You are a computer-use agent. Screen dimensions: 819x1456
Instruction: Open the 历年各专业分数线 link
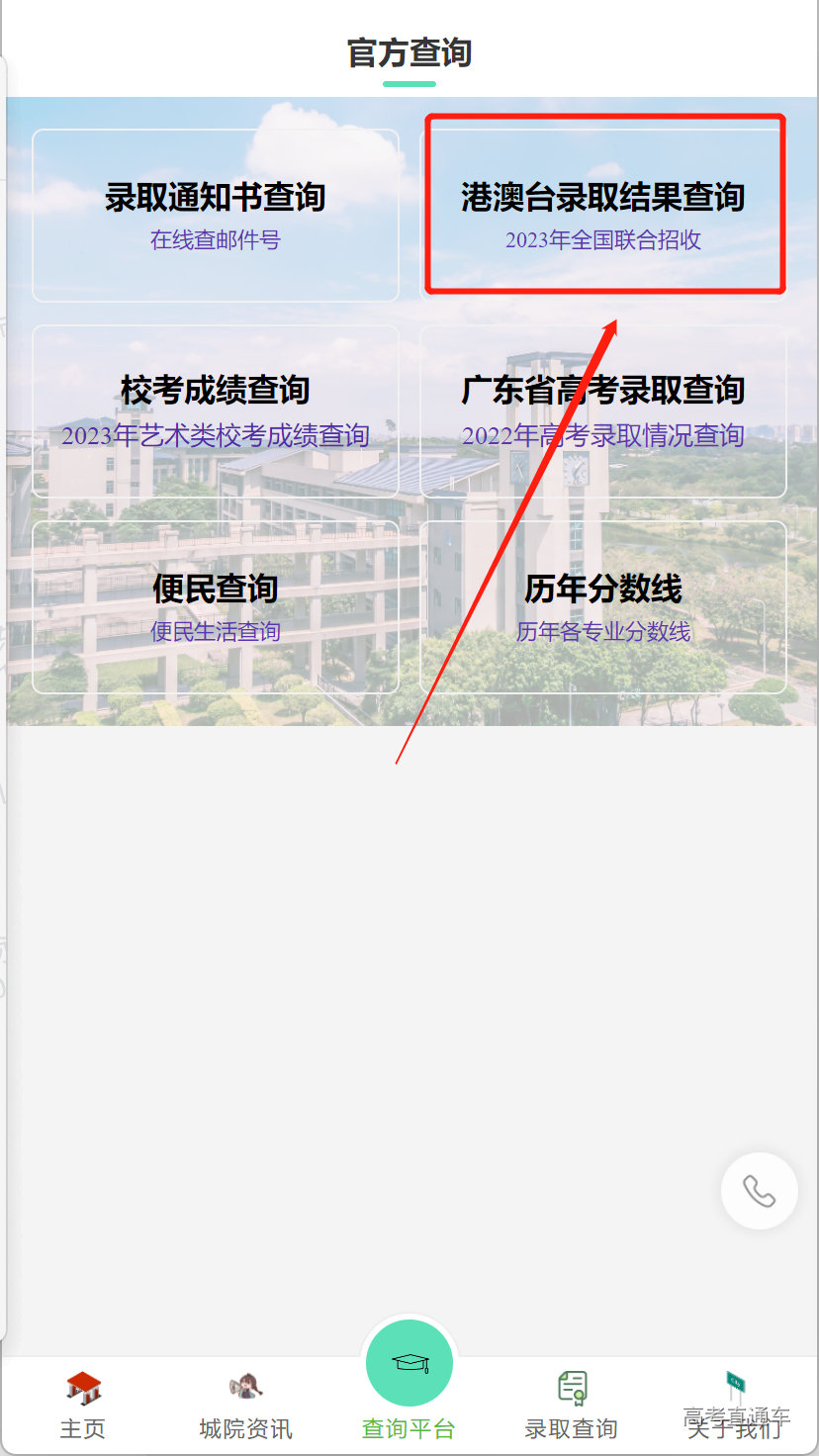pos(604,633)
